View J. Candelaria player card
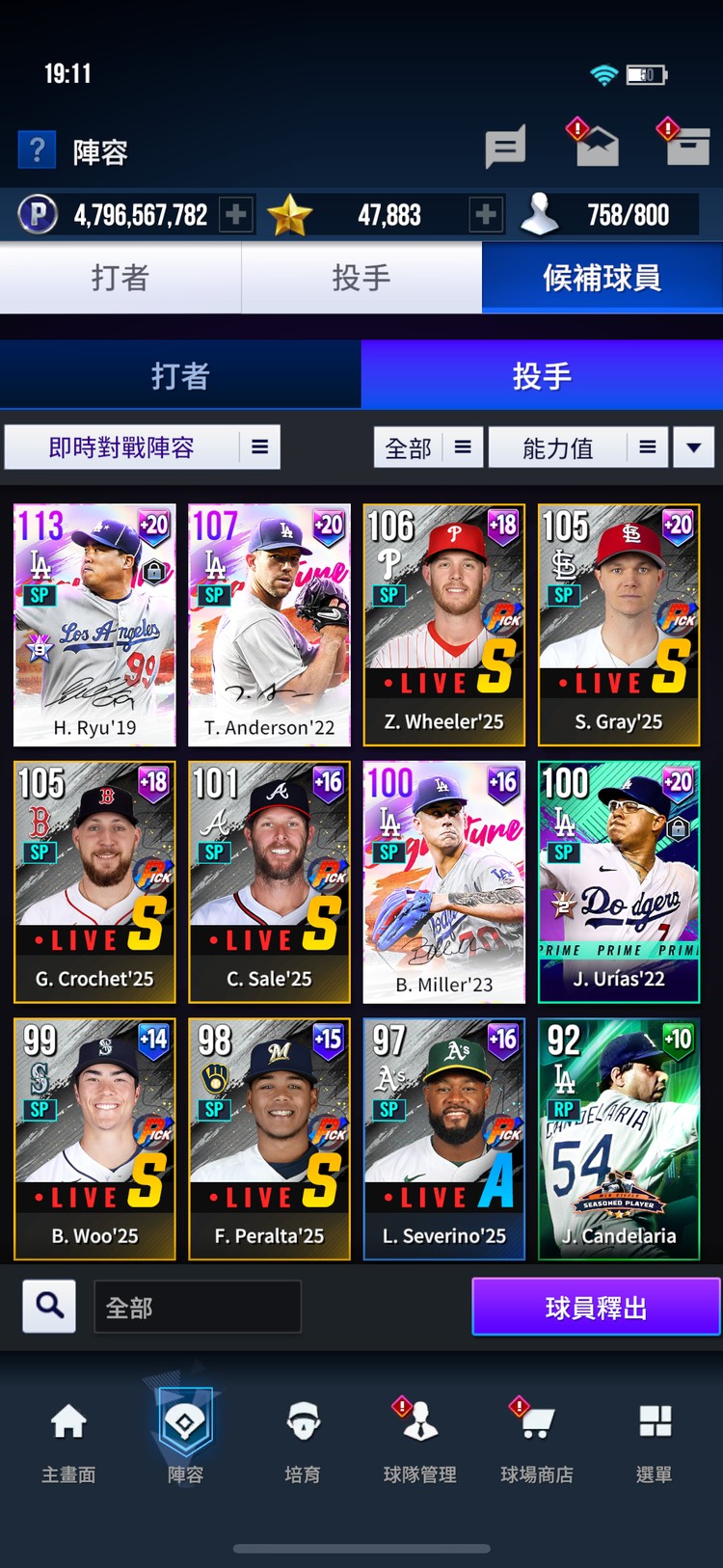Viewport: 723px width, 1568px height. pyautogui.click(x=618, y=1139)
